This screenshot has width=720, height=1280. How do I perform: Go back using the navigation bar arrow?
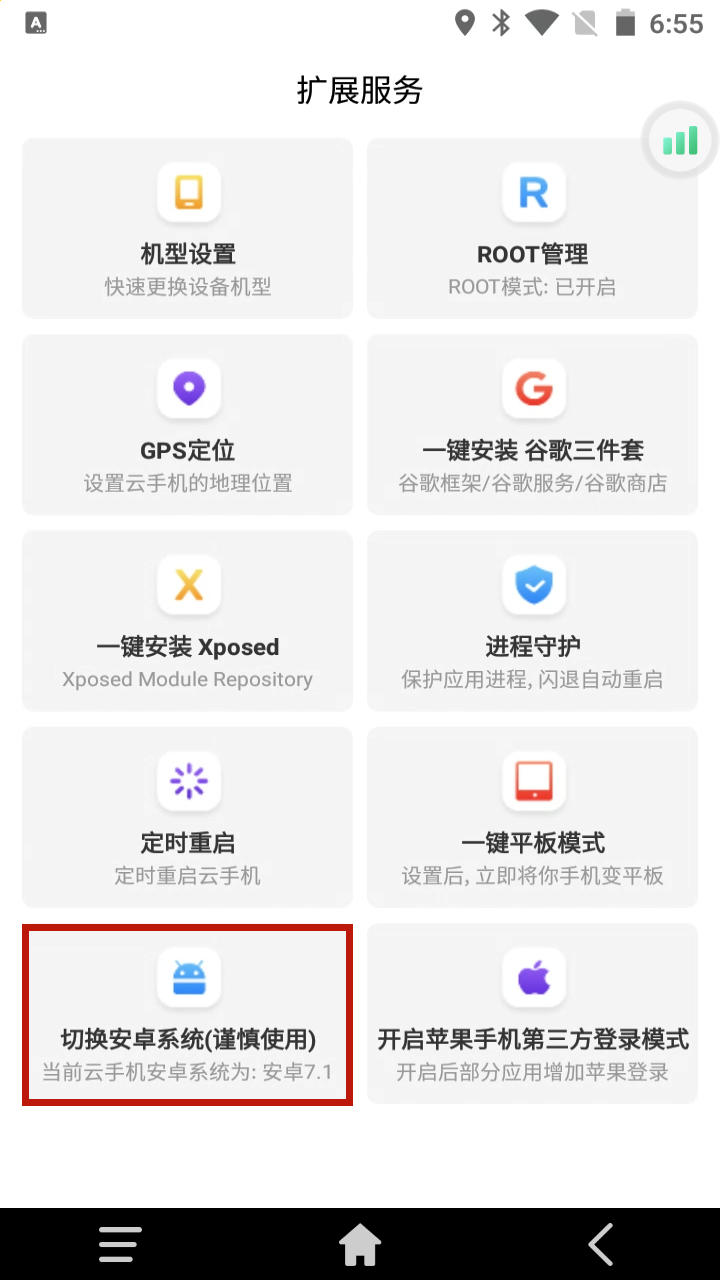click(x=600, y=1245)
